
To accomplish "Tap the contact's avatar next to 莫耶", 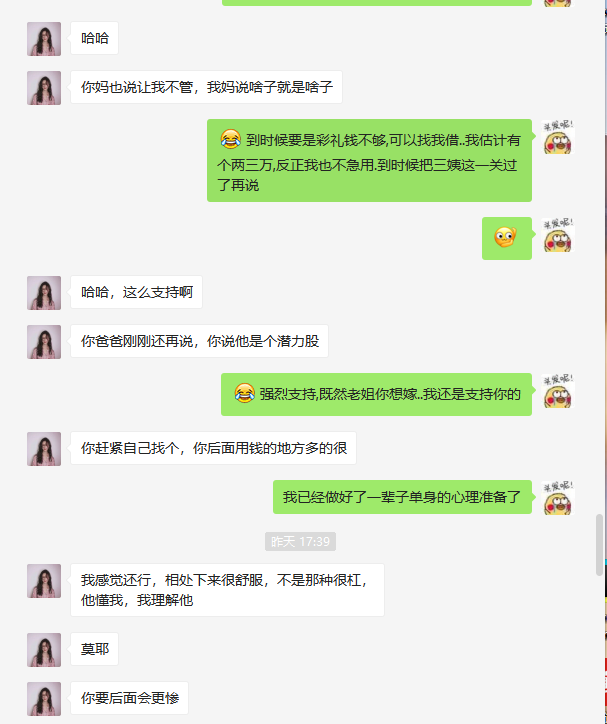I will tap(44, 650).
